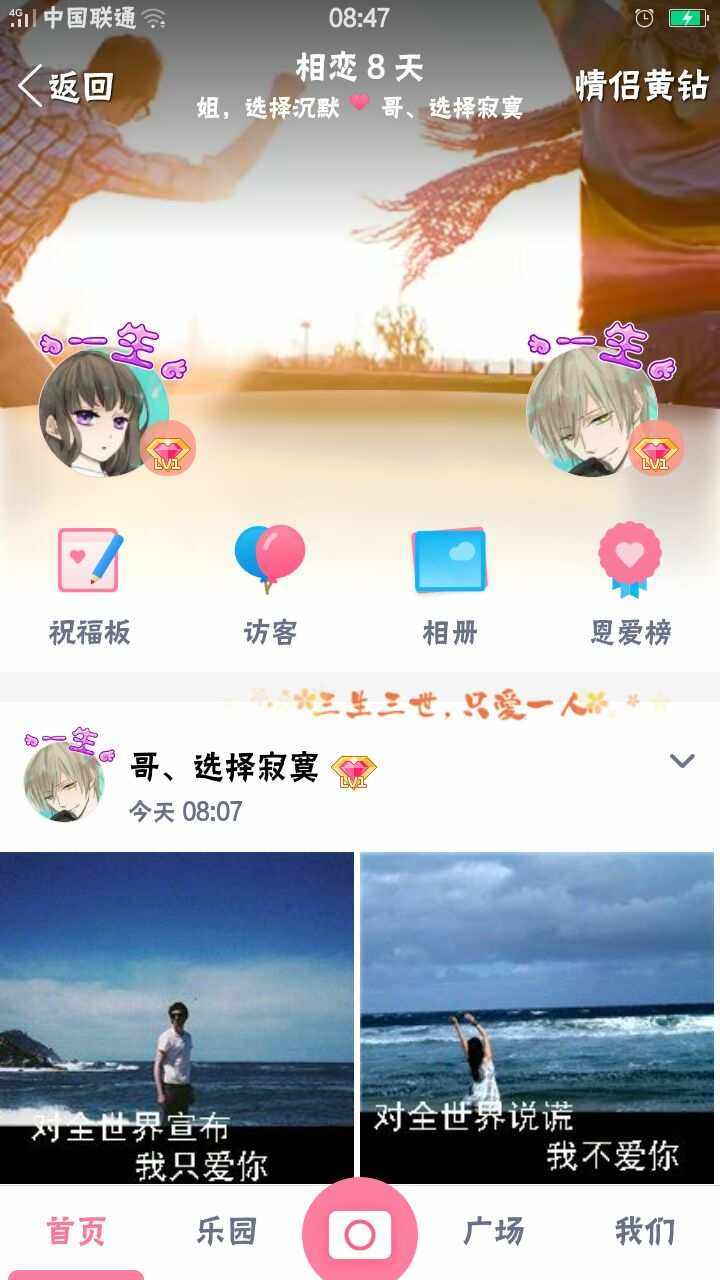View 访客 visitors
Screen dimensions: 720x1280
click(x=270, y=586)
